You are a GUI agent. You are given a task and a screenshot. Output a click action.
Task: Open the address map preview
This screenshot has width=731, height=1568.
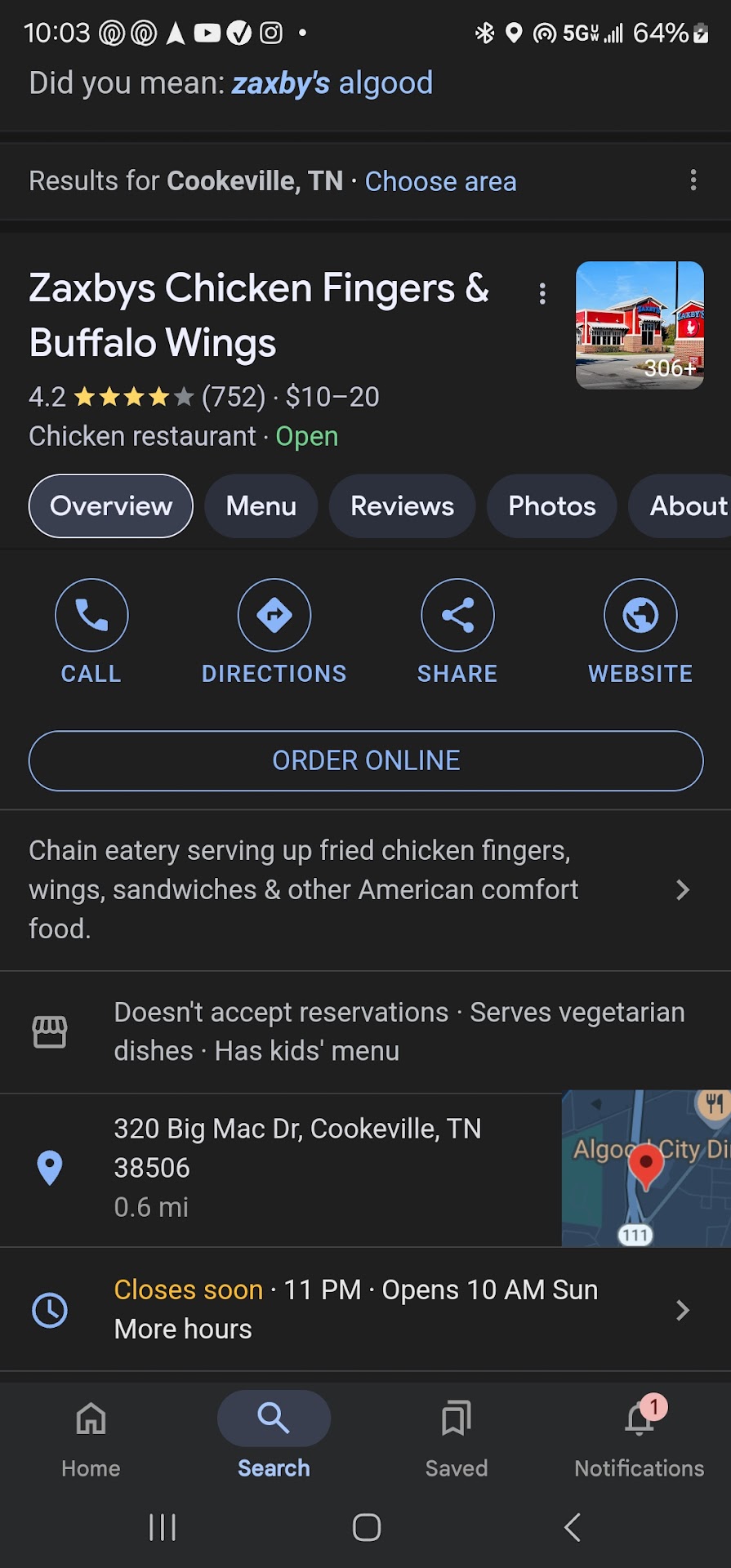(x=645, y=1168)
